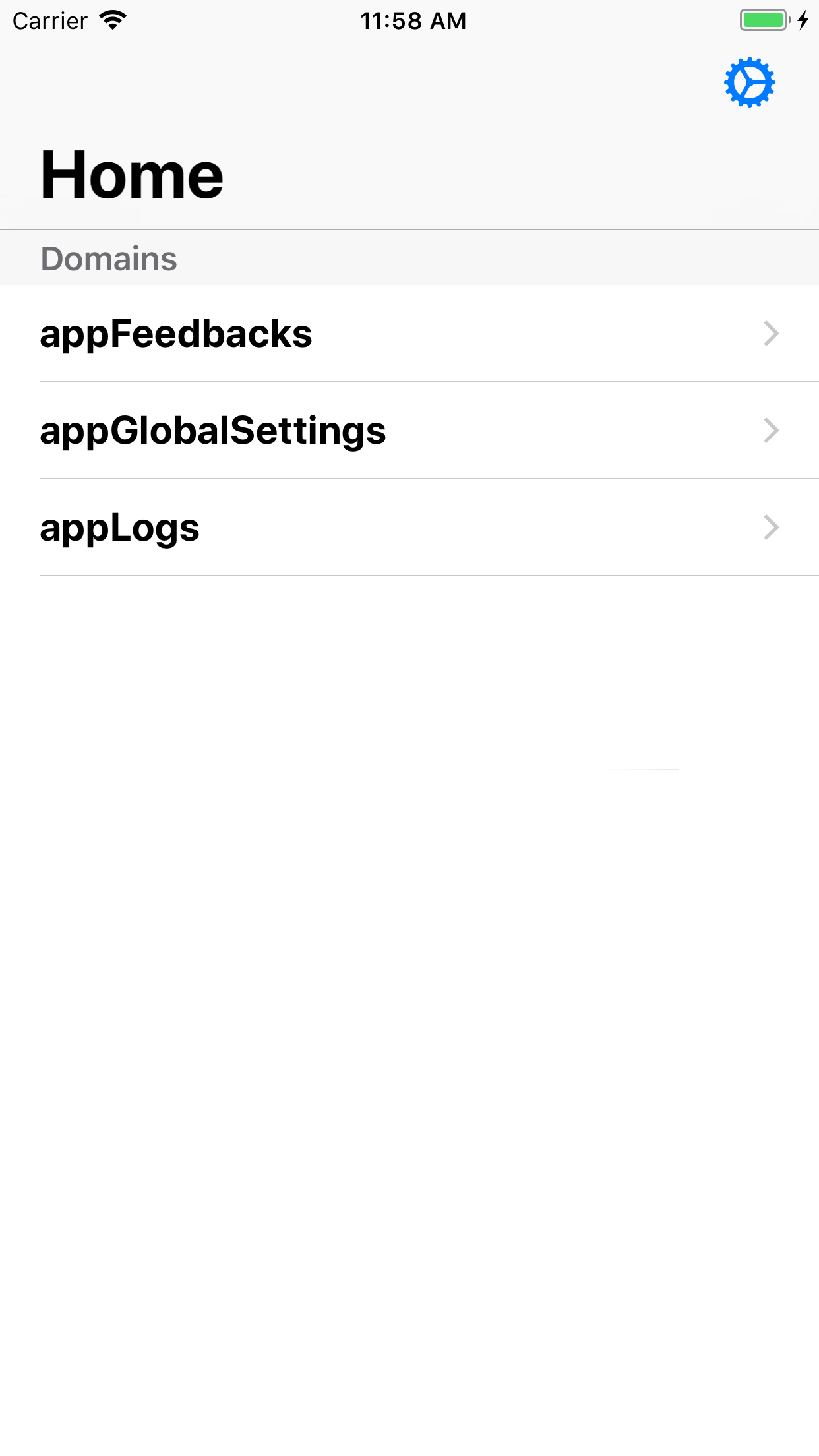Open the settings gear icon

749,83
